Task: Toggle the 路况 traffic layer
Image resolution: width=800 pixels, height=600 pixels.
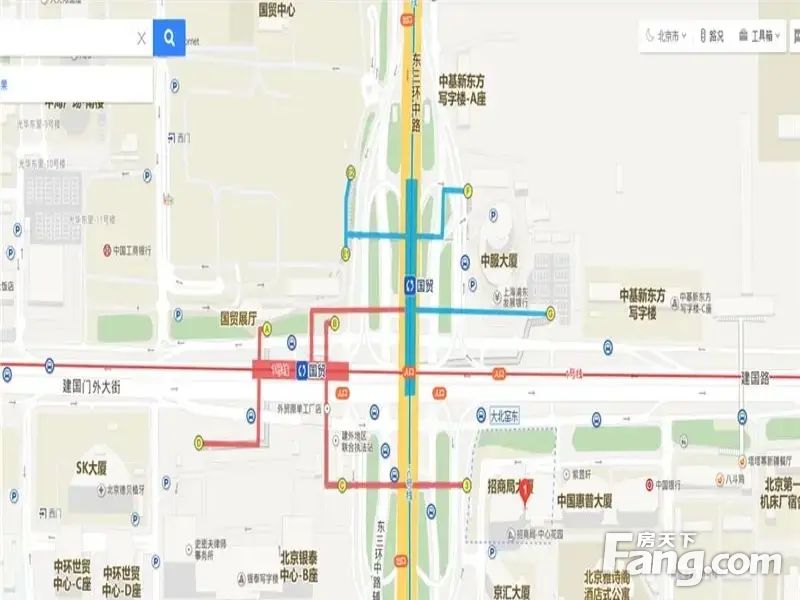Action: 712,36
